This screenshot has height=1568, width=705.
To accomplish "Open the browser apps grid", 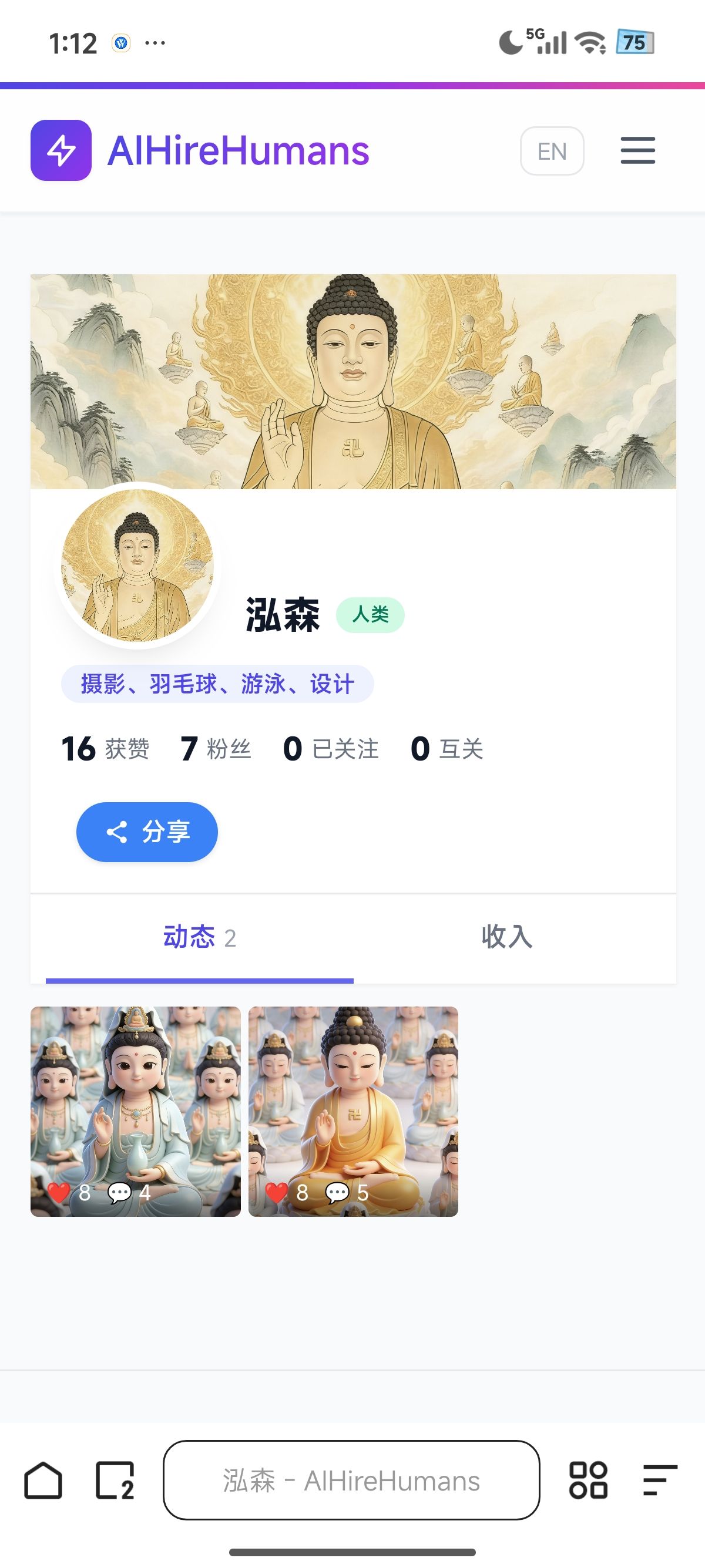I will click(587, 1480).
